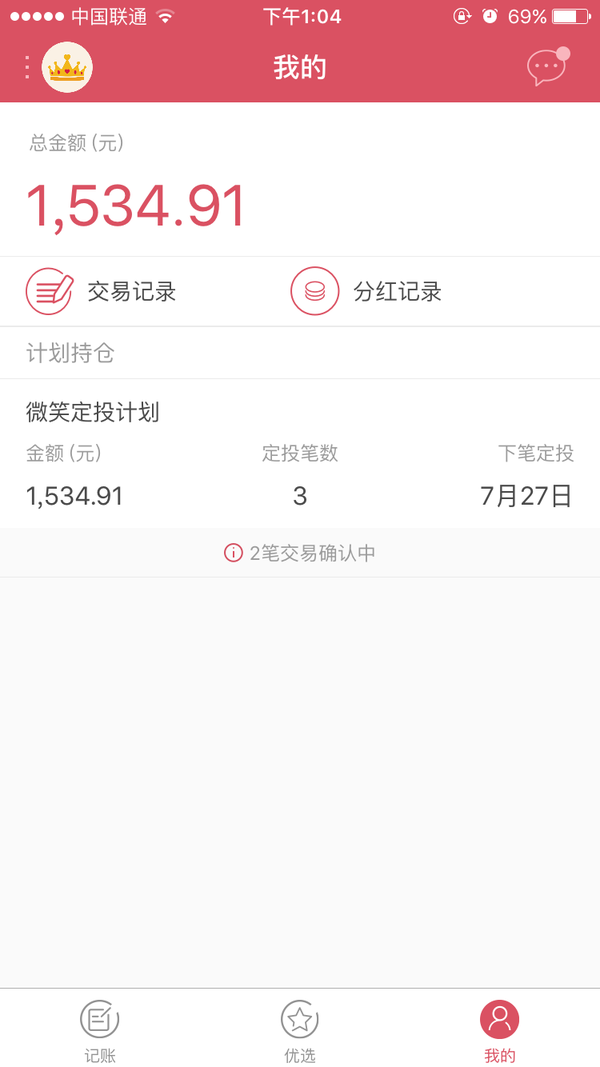
Task: Select the 我的 tab
Action: (x=500, y=1029)
